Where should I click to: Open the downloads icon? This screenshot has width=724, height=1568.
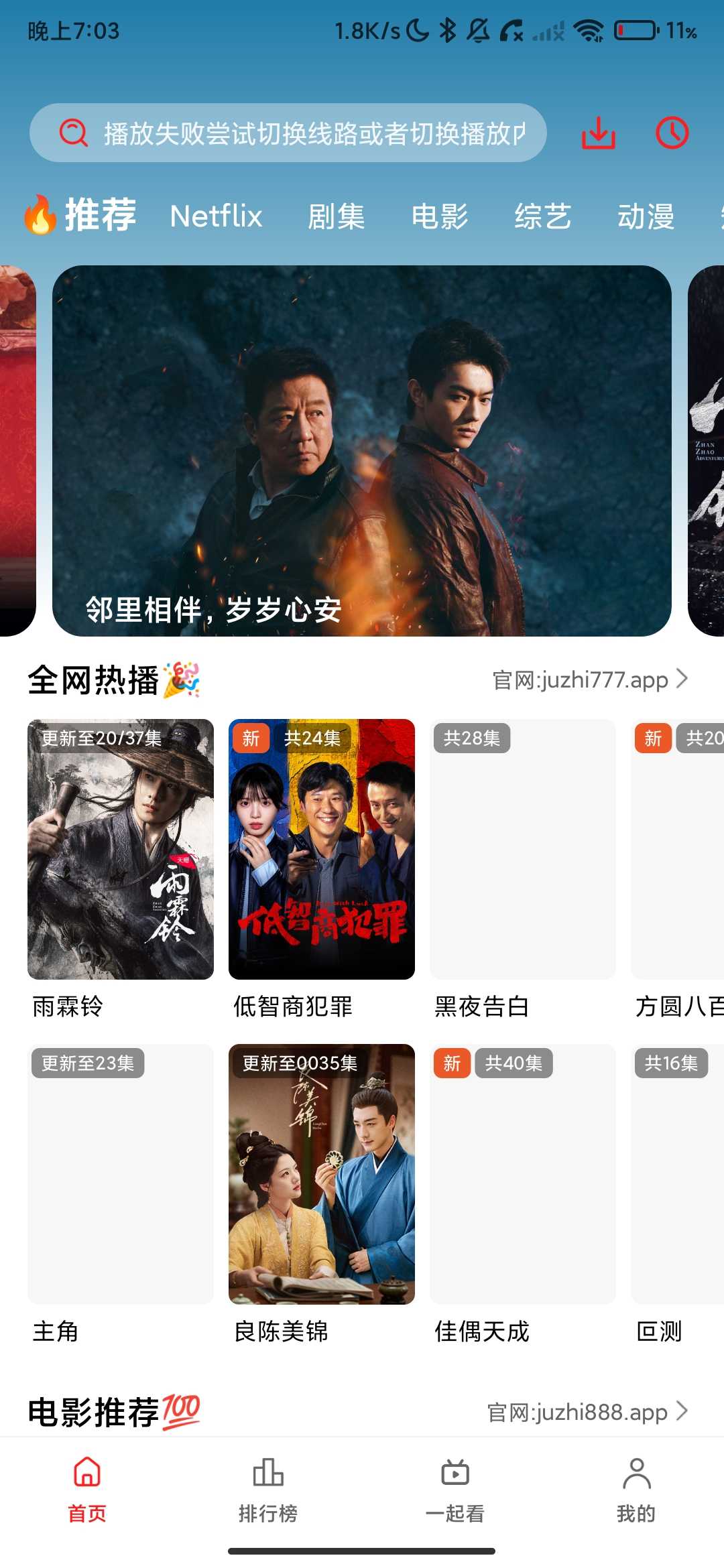(598, 133)
